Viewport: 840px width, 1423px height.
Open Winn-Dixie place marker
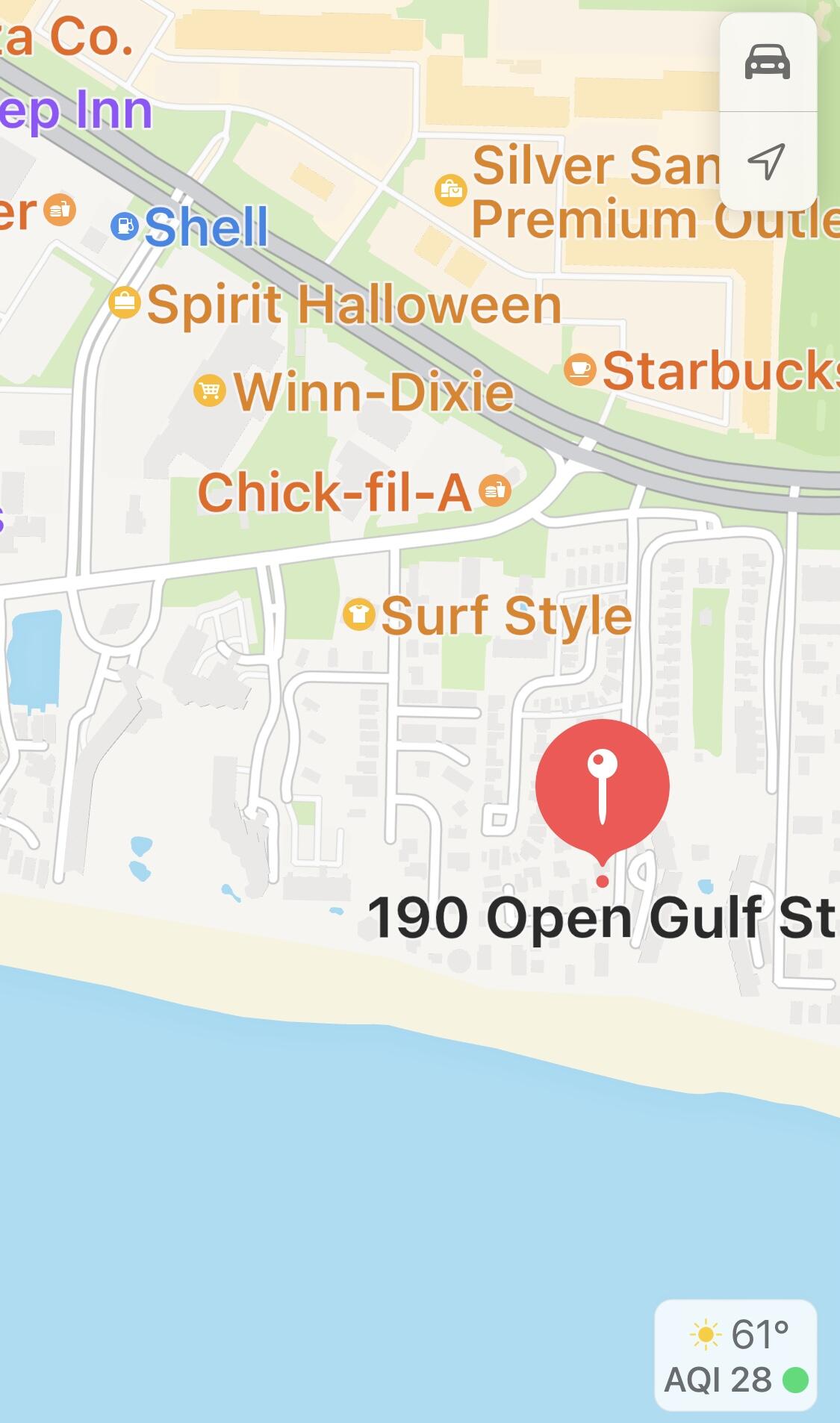[210, 390]
